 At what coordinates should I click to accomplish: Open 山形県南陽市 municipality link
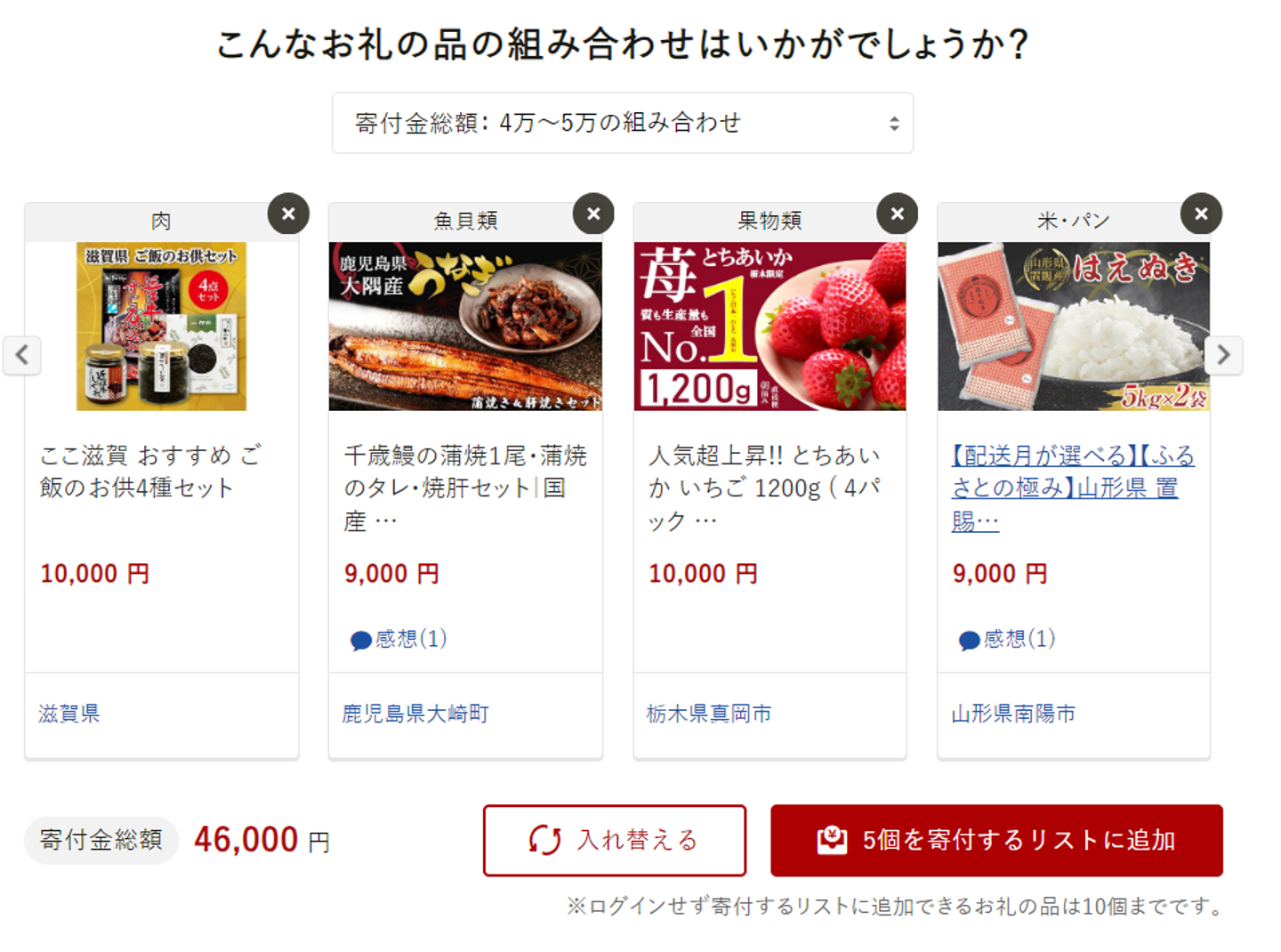click(x=1013, y=714)
